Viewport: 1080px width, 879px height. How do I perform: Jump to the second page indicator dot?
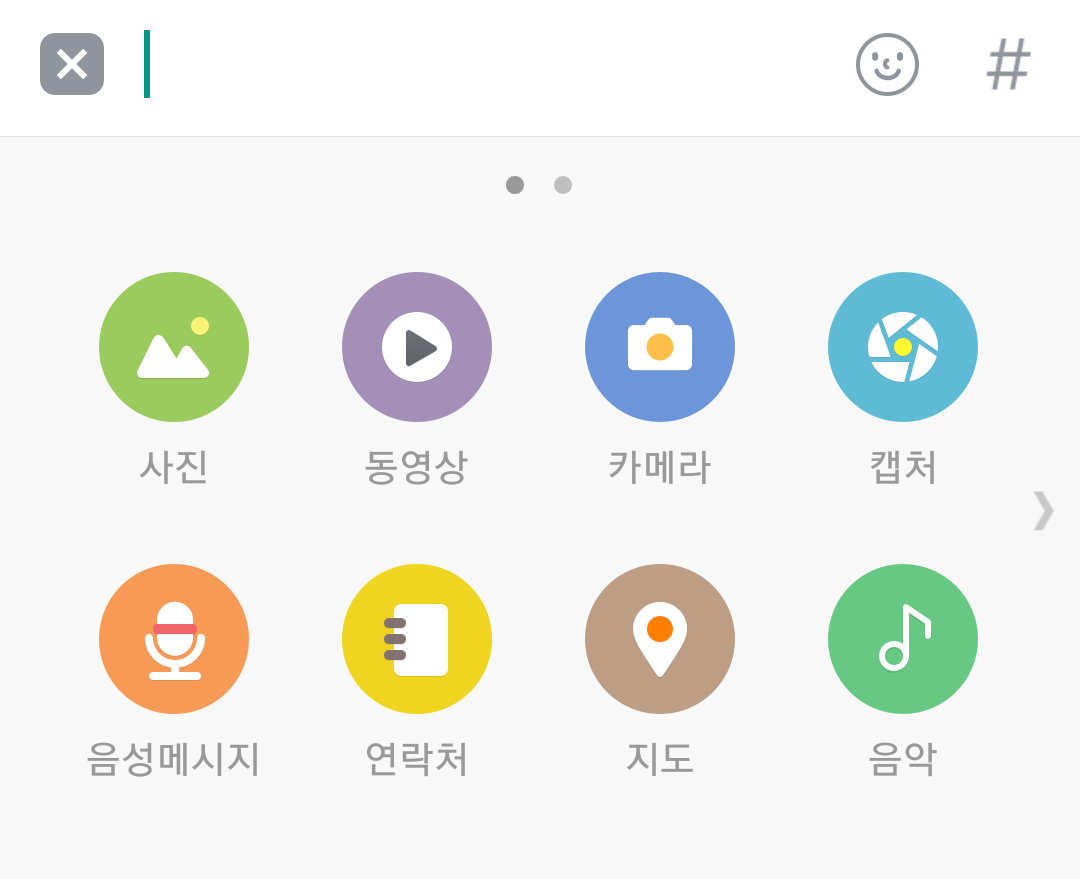(563, 185)
